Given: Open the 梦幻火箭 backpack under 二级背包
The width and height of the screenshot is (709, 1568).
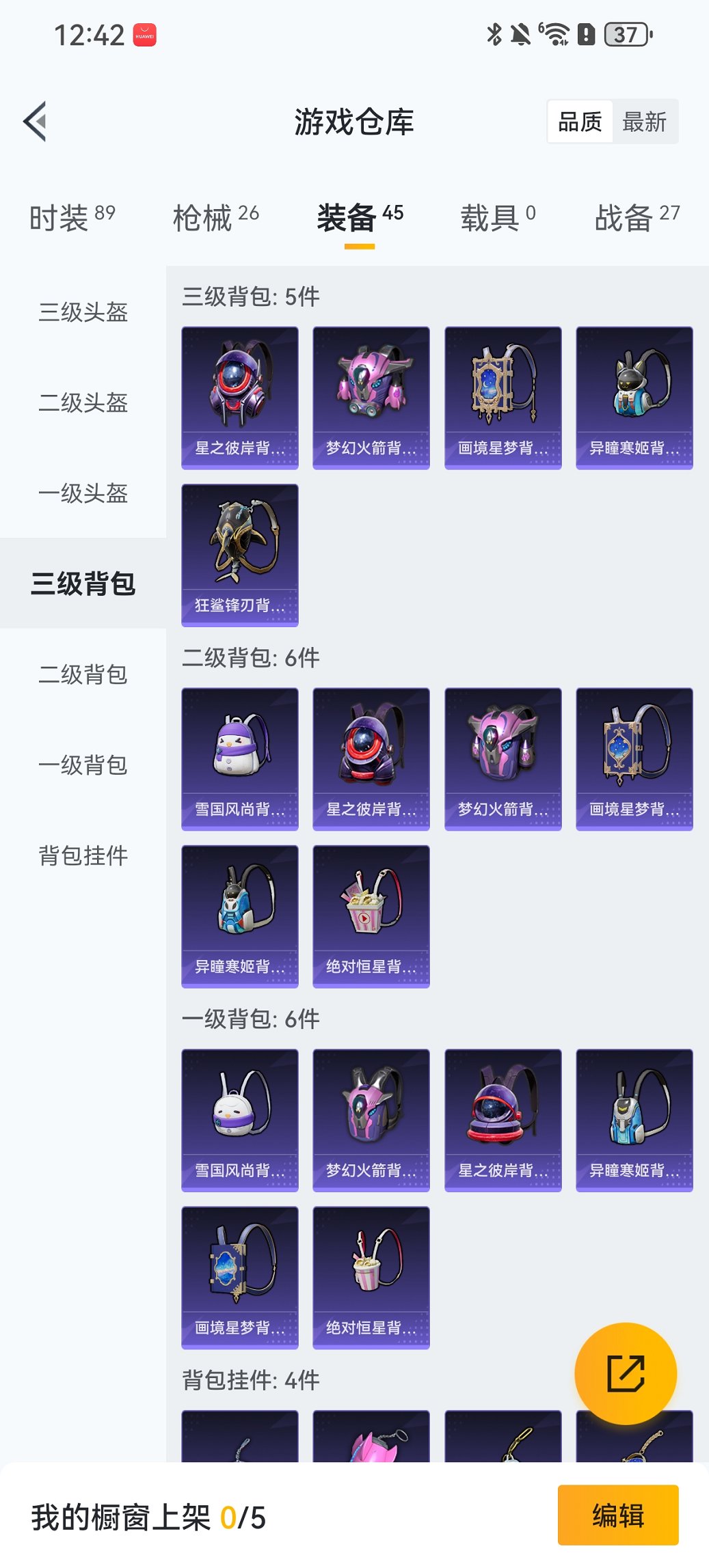Looking at the screenshot, I should tap(503, 758).
